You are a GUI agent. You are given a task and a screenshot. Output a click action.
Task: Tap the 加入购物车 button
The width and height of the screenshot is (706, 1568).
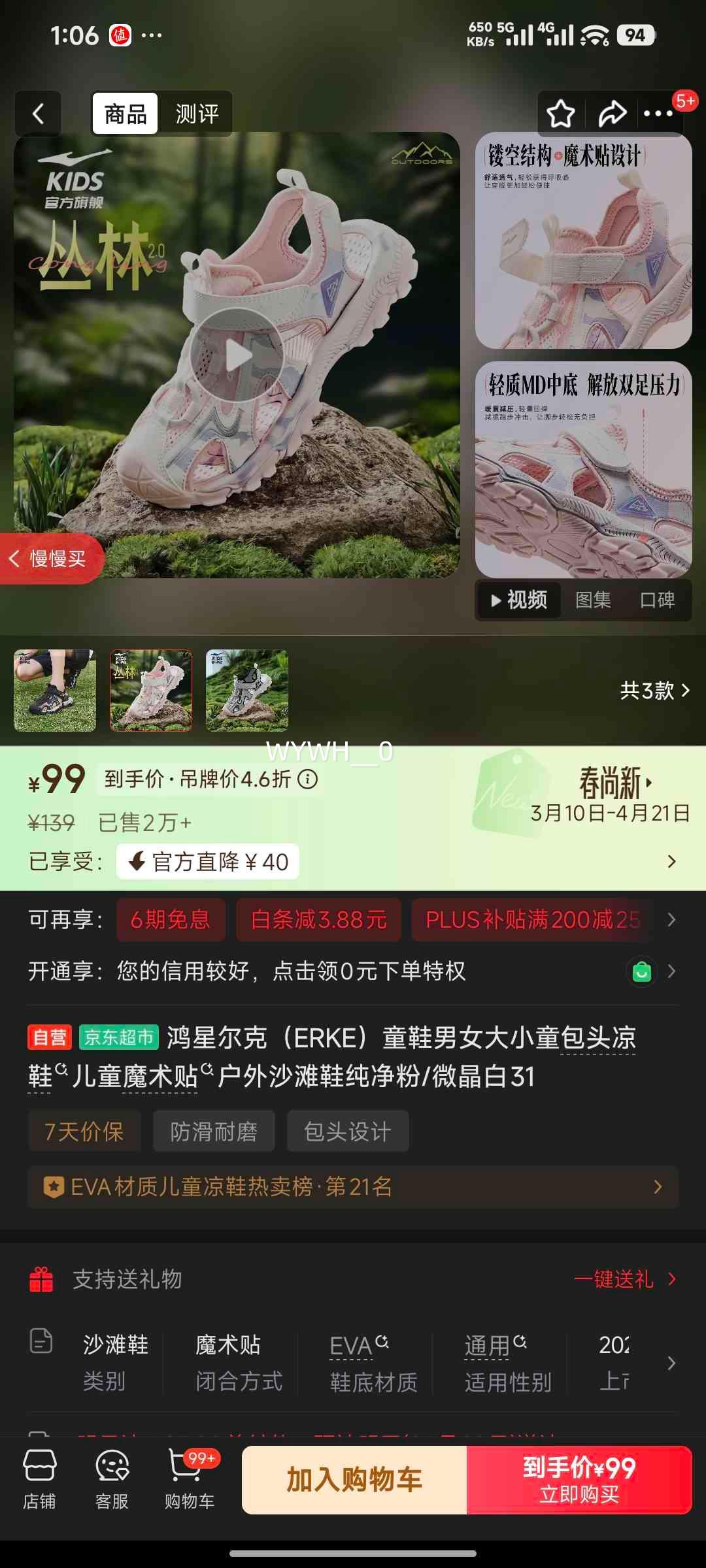coord(354,1478)
